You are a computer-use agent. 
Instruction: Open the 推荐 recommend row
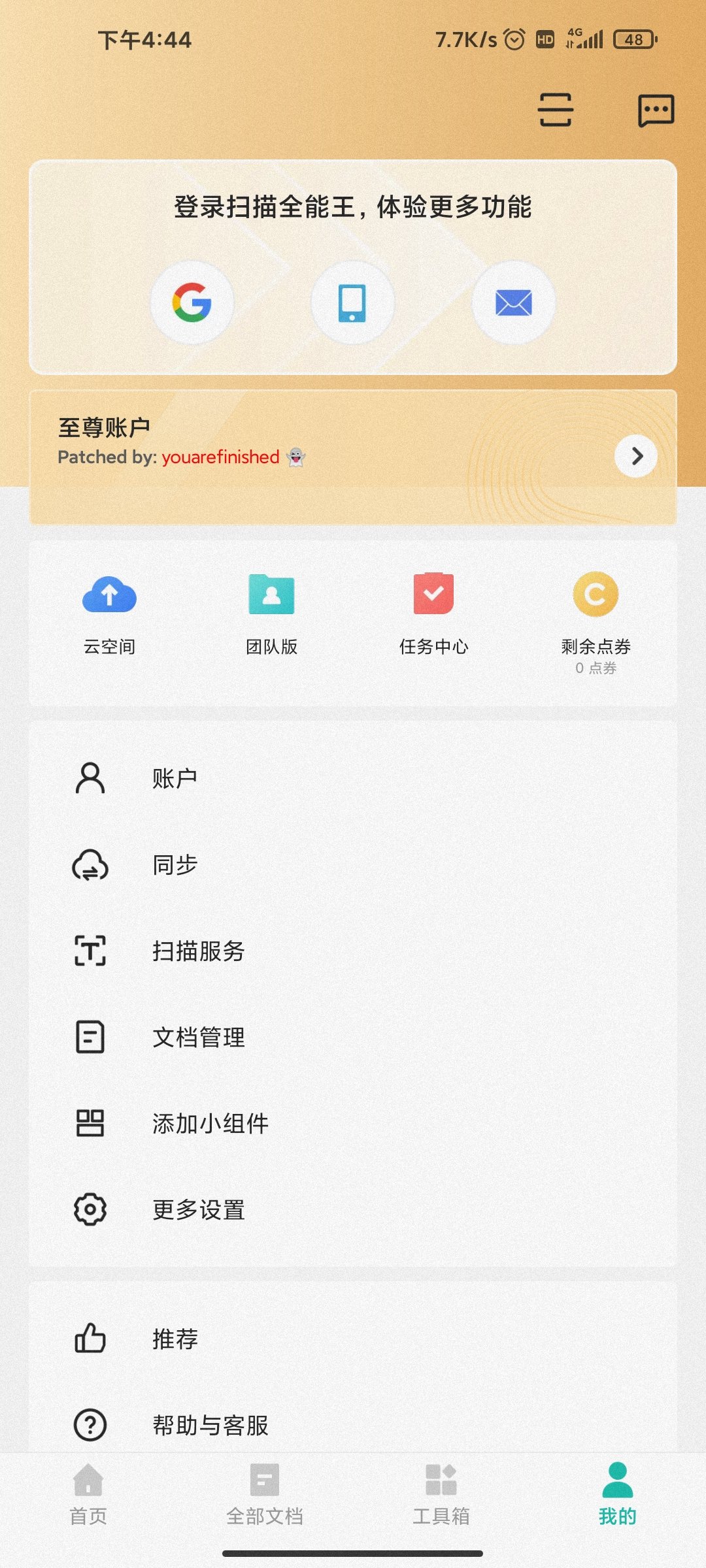353,1339
